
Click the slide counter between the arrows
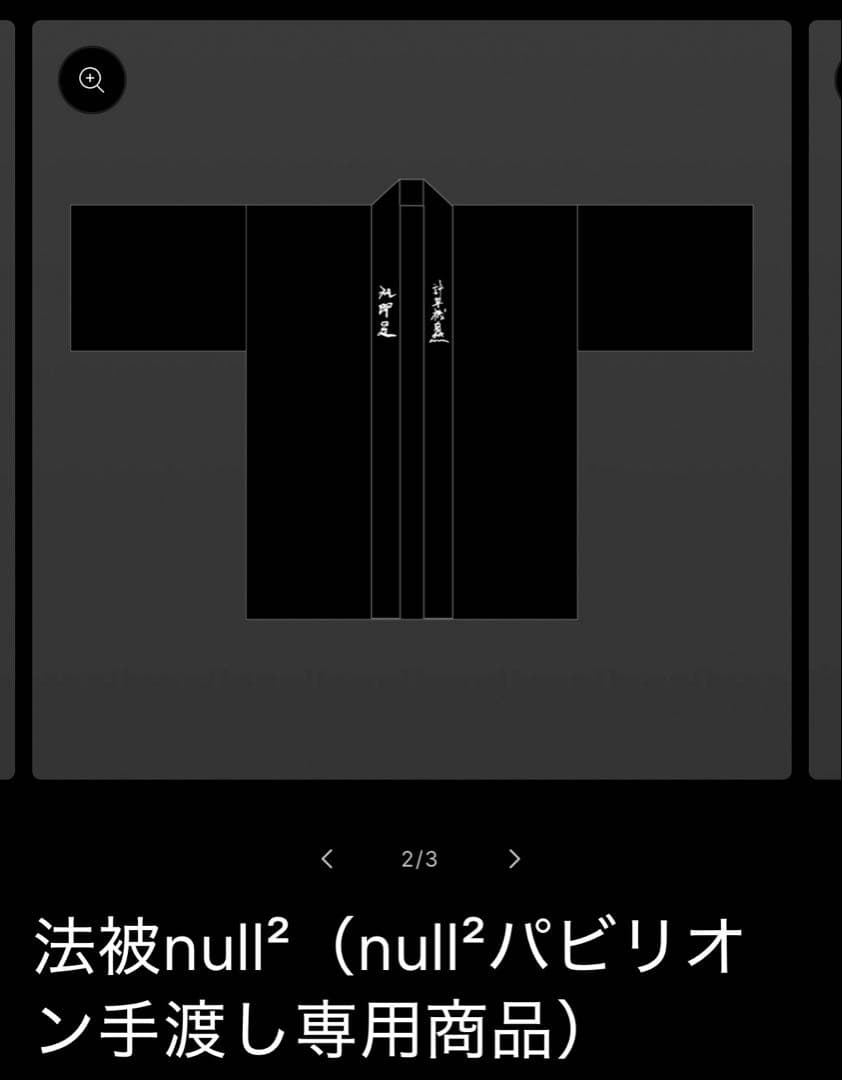[x=420, y=857]
